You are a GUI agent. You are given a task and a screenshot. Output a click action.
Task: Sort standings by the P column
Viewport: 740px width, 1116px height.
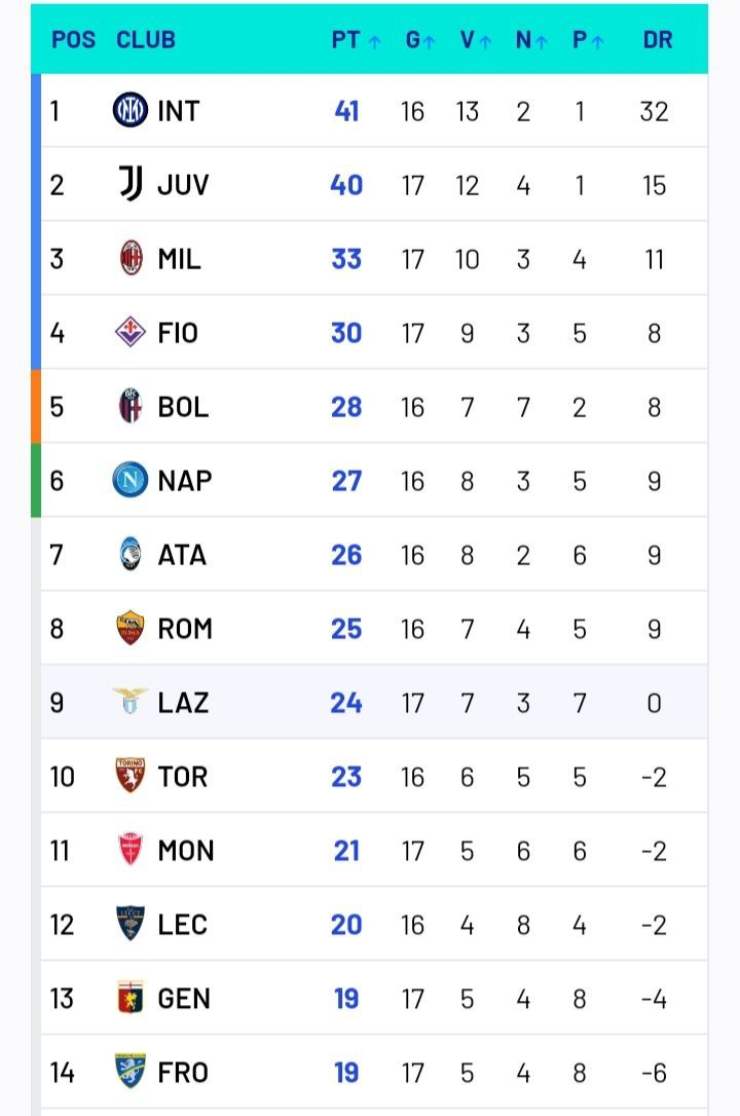(x=587, y=41)
